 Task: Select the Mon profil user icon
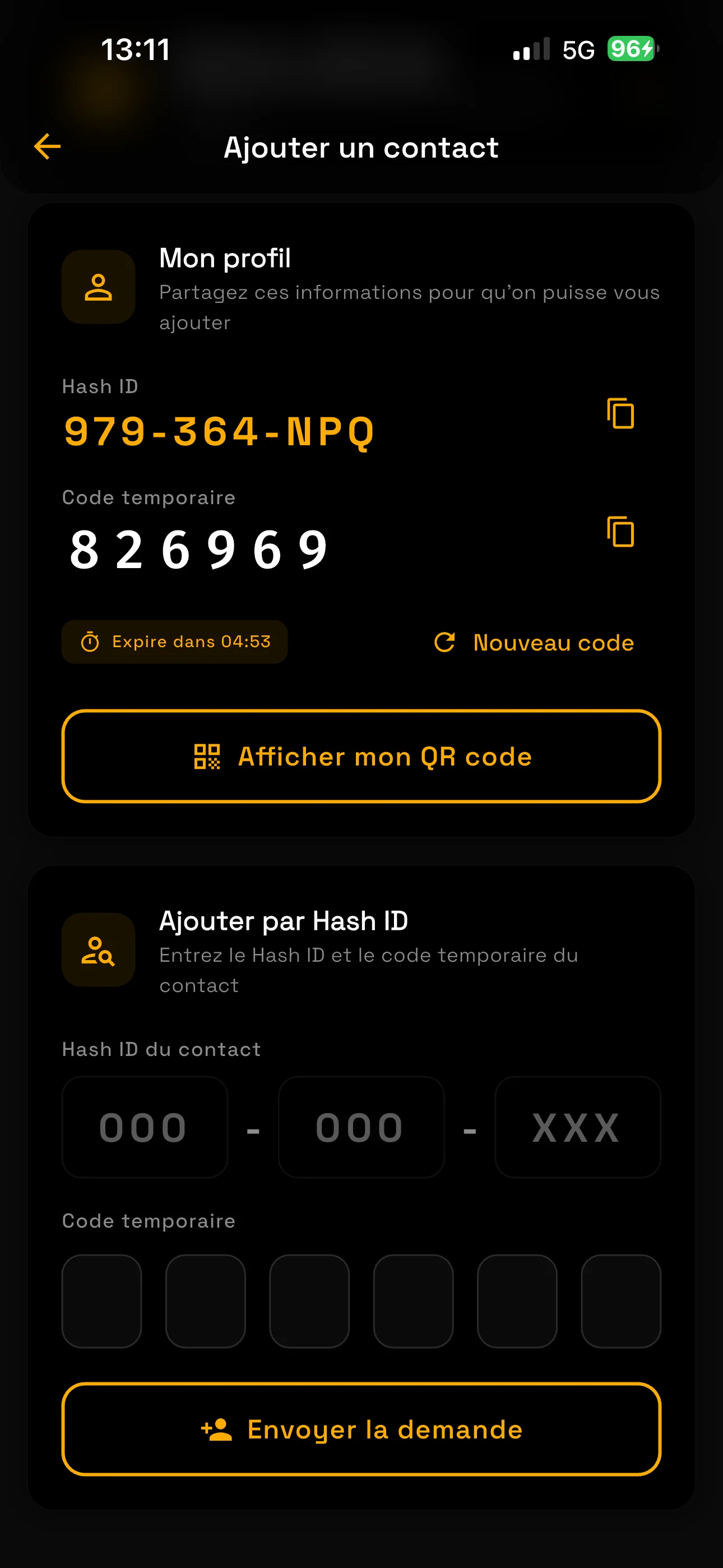click(98, 287)
